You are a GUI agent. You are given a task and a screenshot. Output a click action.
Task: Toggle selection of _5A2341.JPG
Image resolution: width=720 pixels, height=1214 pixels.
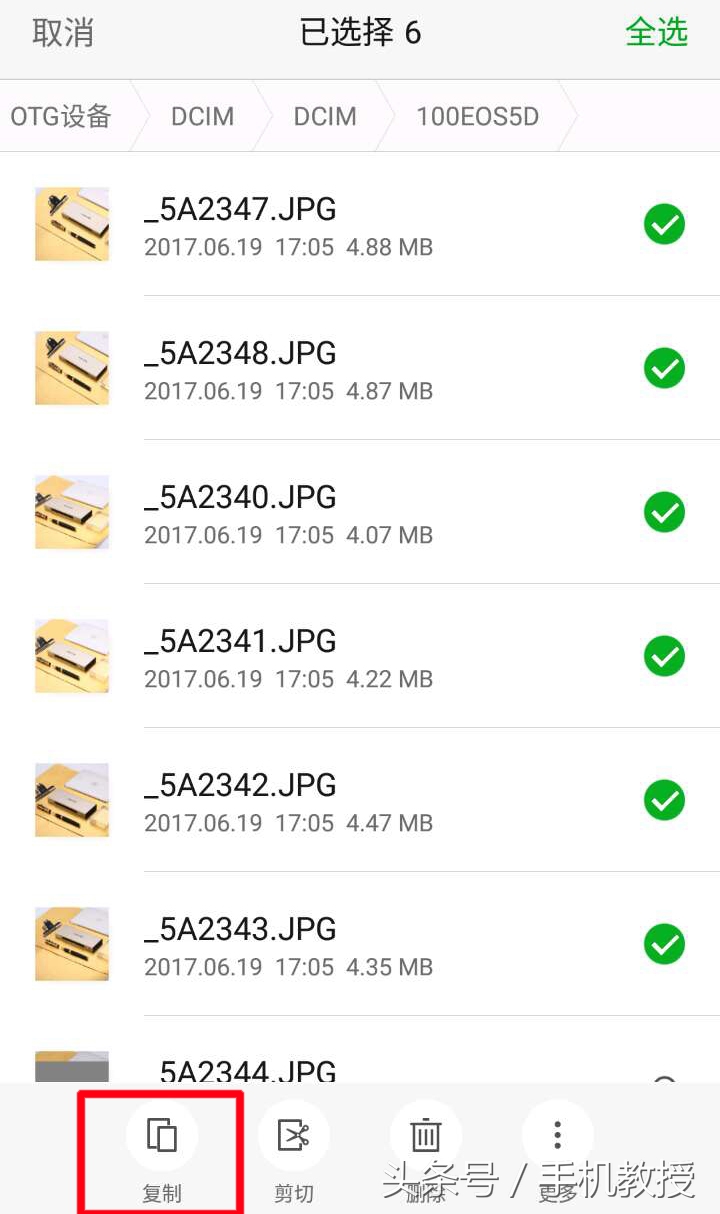664,656
